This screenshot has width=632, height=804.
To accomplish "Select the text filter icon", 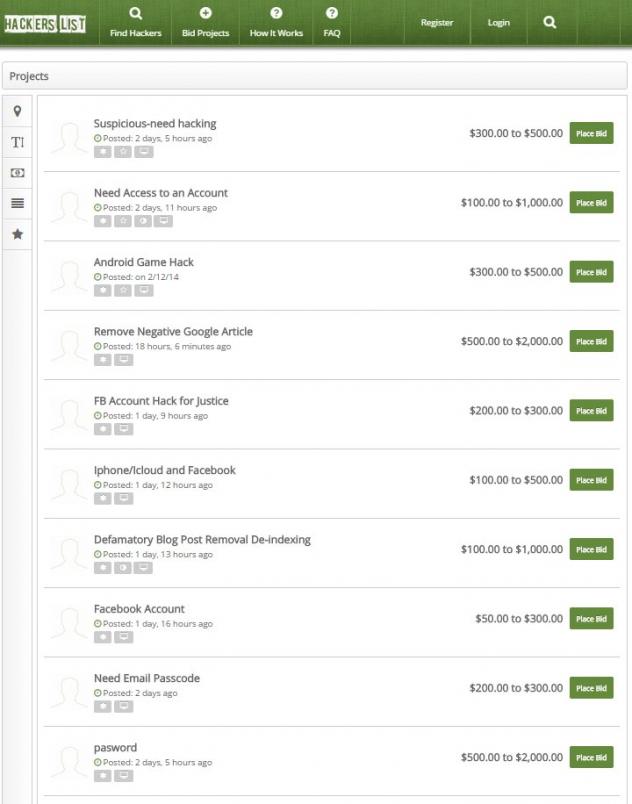I will point(17,142).
